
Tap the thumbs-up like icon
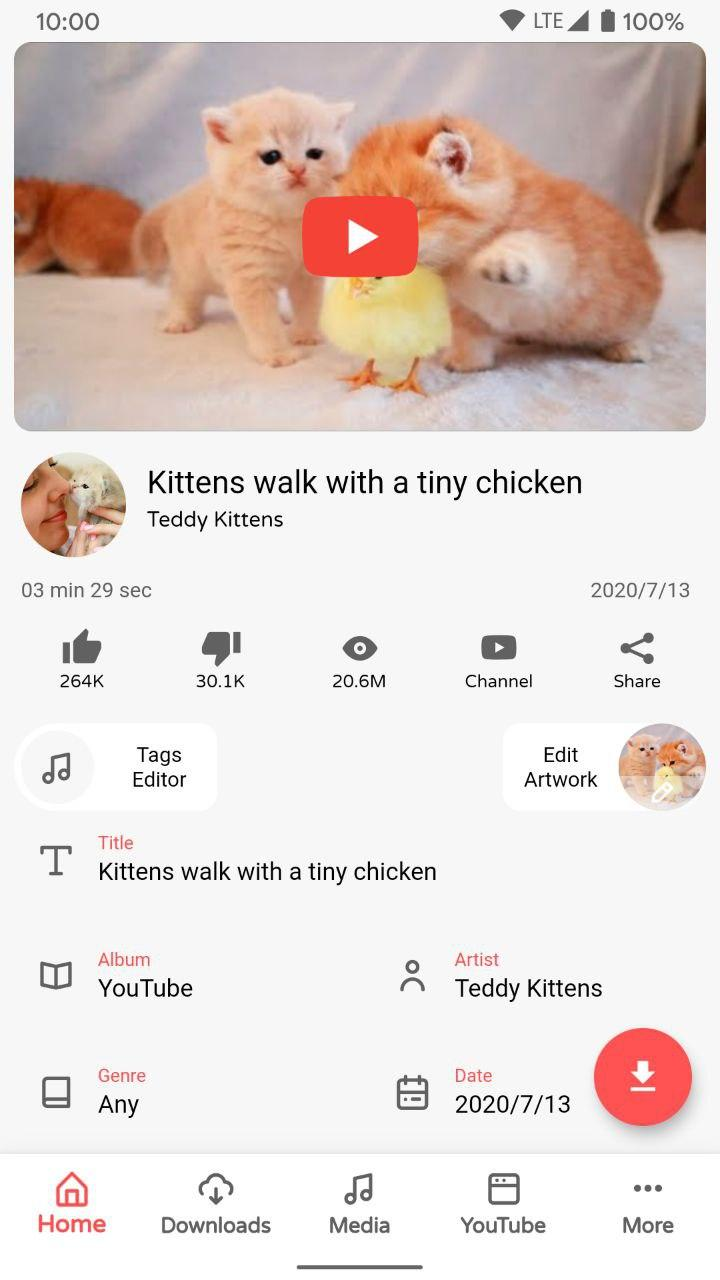pos(82,648)
